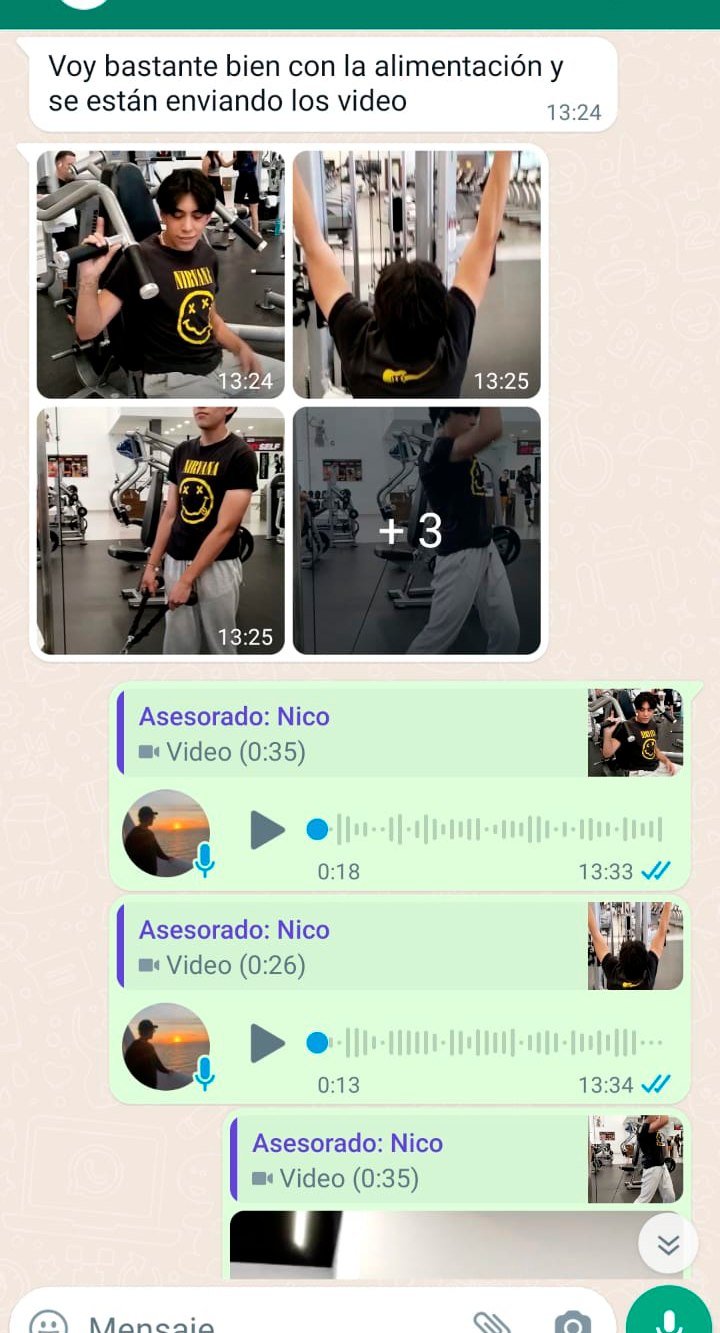The width and height of the screenshot is (720, 1333).
Task: Attach a file with the paperclip
Action: 493,1322
